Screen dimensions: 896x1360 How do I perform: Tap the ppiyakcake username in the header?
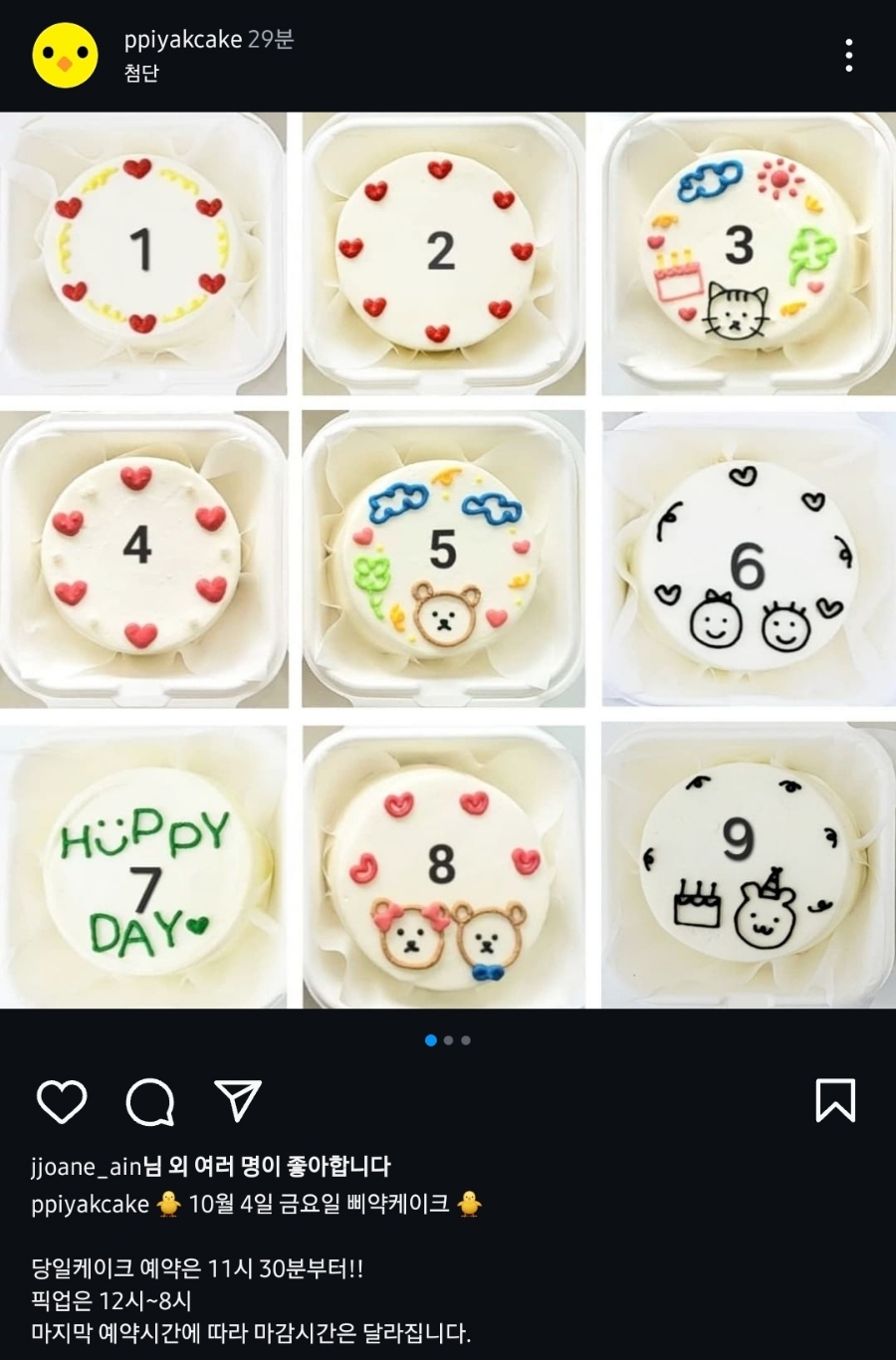(182, 40)
